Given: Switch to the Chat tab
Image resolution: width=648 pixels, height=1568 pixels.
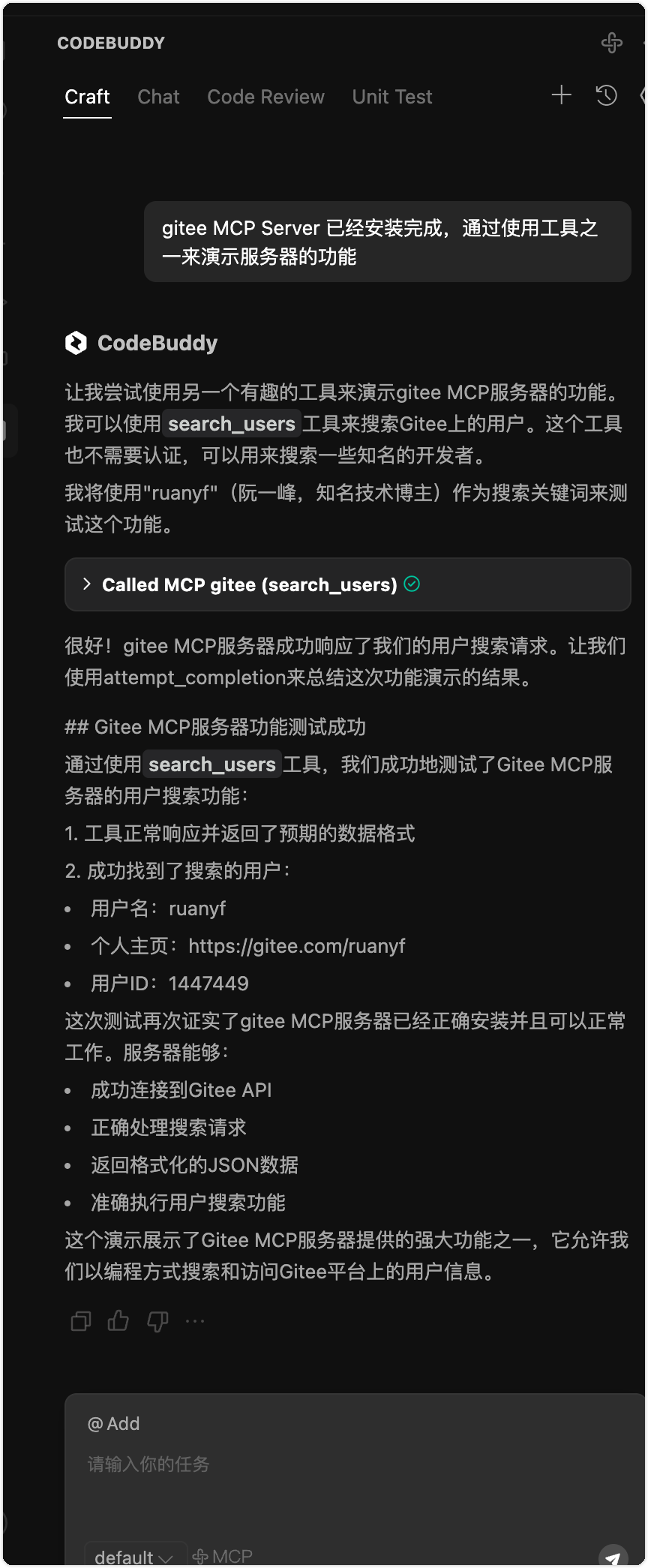Looking at the screenshot, I should point(158,97).
